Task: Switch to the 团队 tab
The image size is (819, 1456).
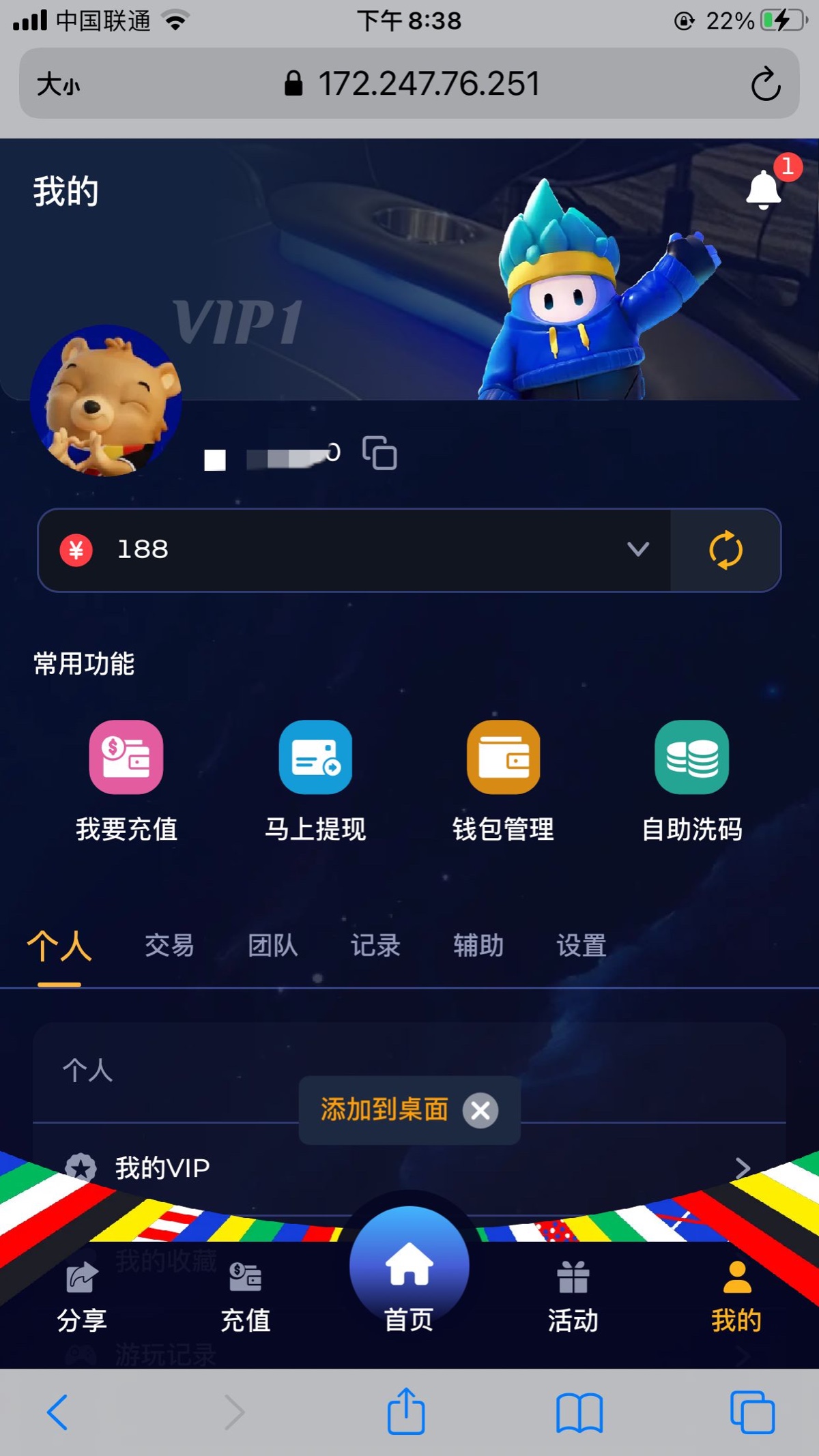Action: click(272, 946)
